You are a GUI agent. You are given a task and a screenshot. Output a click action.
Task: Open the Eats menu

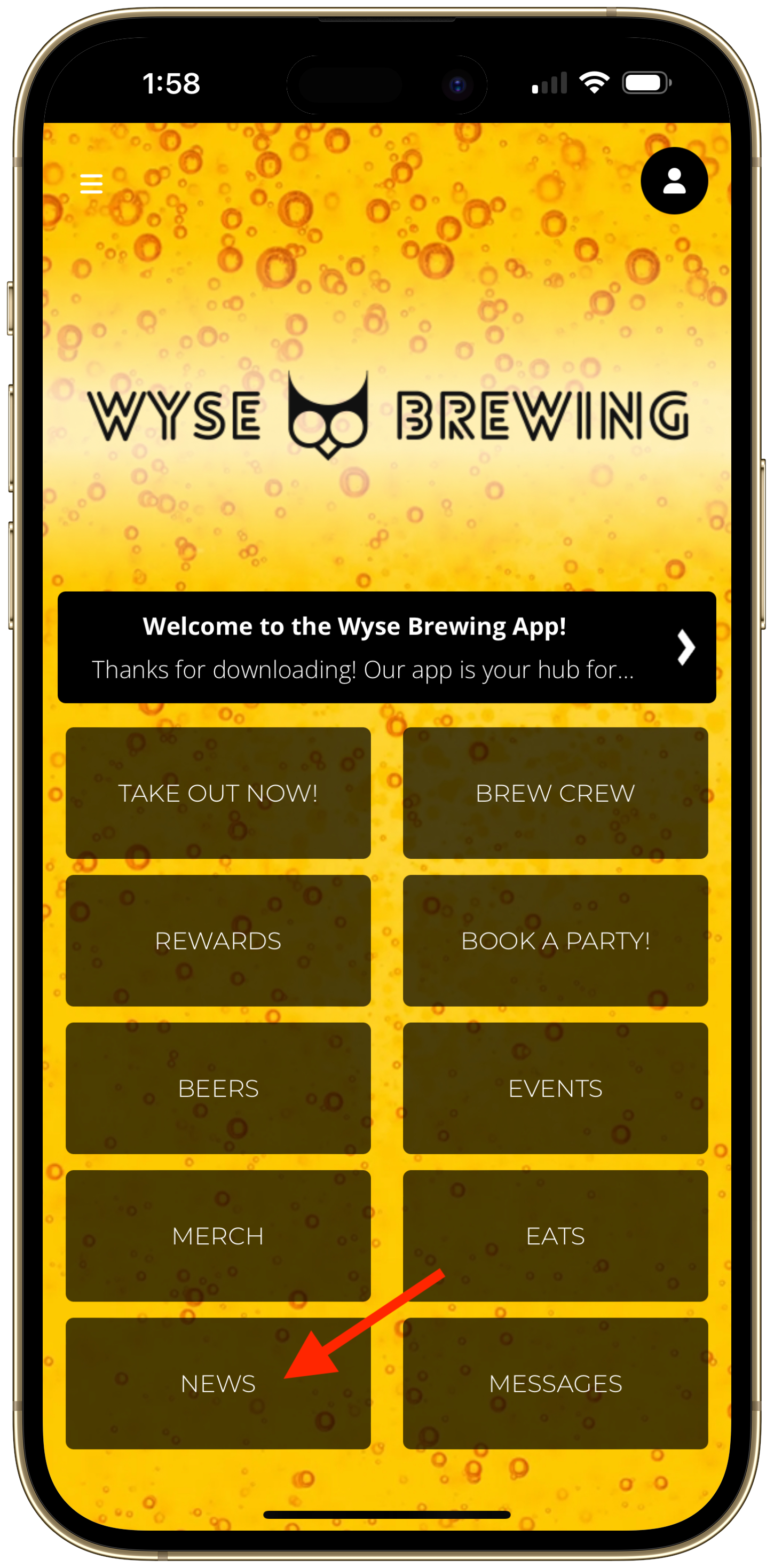click(555, 1236)
